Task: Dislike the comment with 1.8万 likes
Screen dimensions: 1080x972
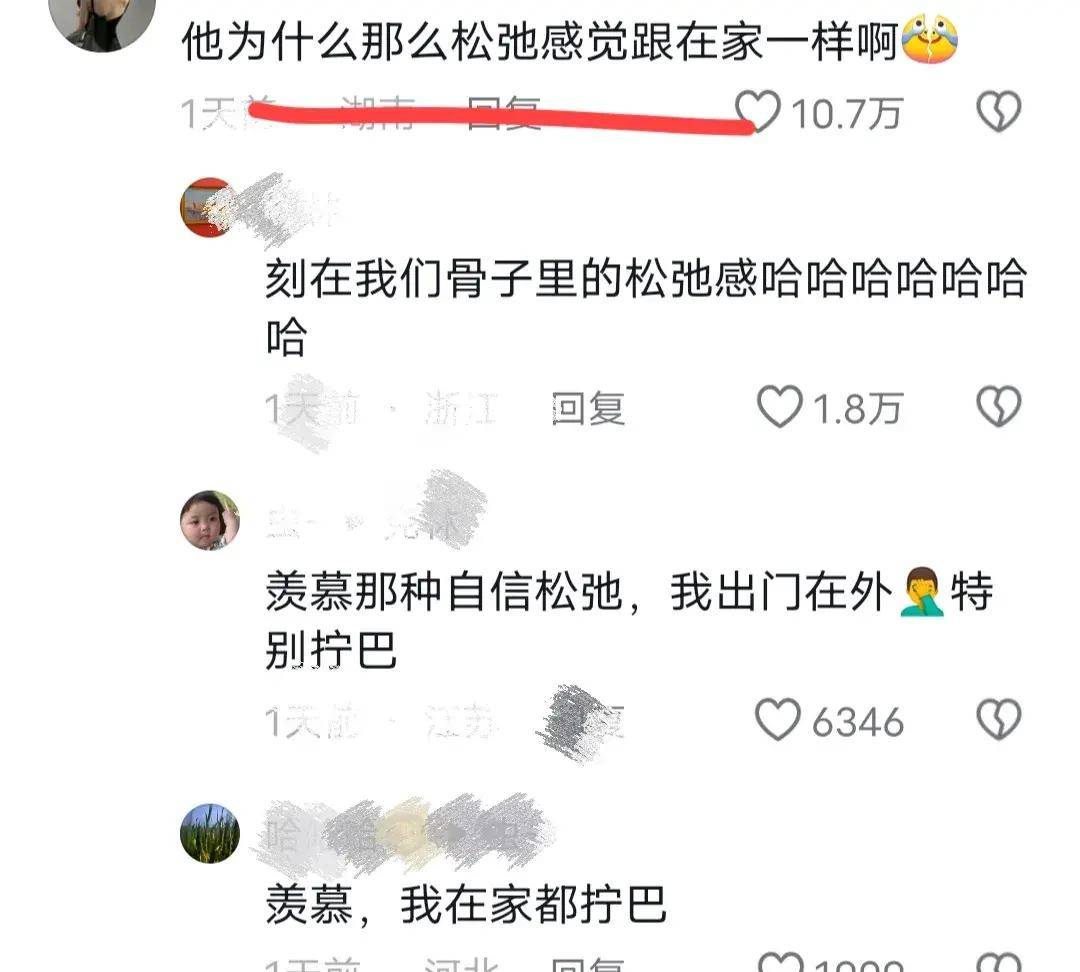Action: [x=997, y=407]
